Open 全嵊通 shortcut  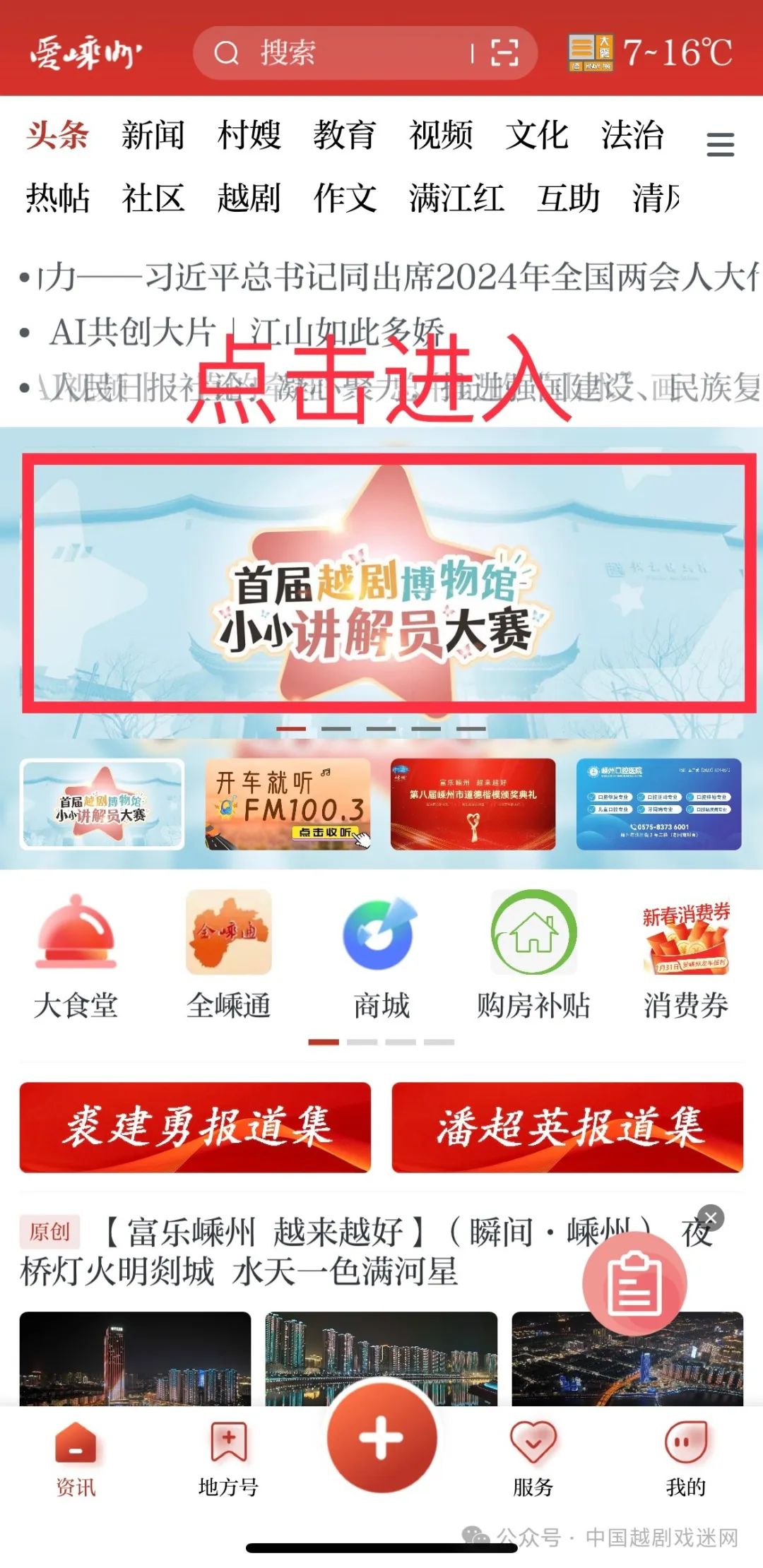(228, 955)
